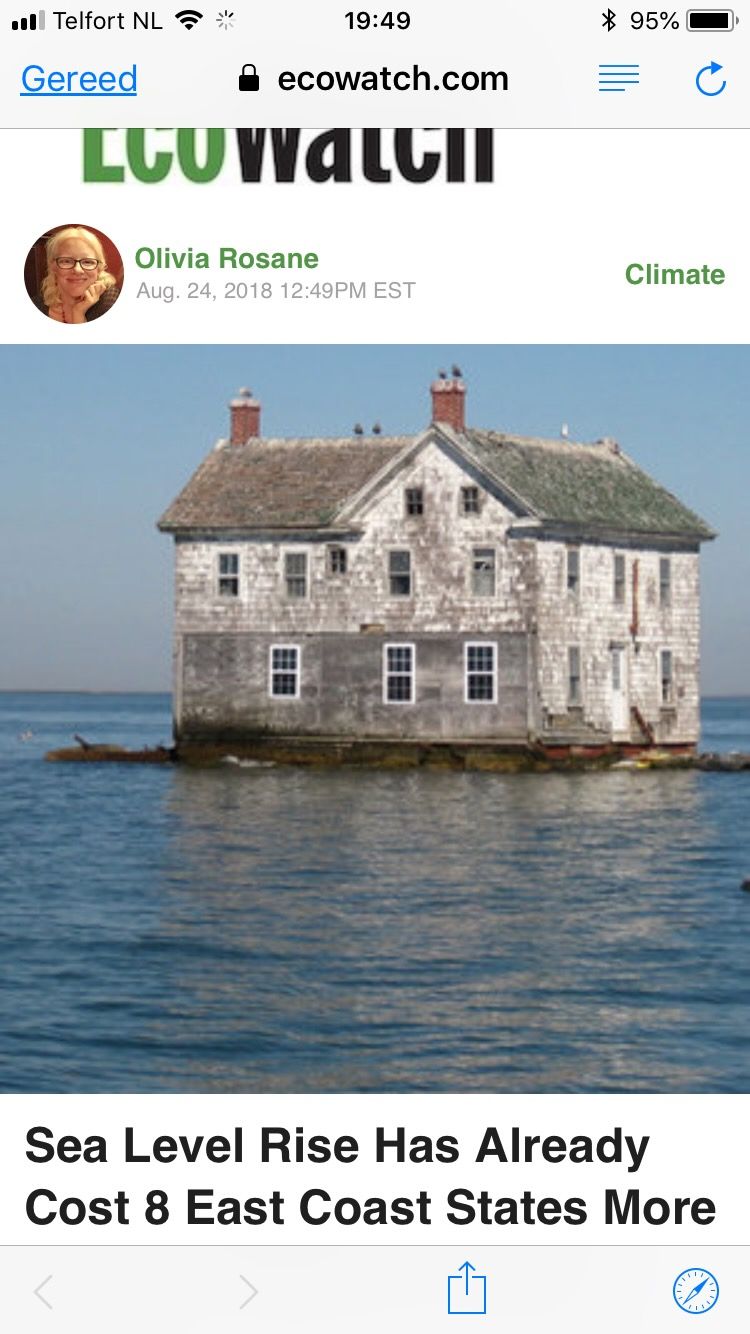Tap the ecowatch.com address bar
This screenshot has height=1334, width=750.
pos(375,79)
